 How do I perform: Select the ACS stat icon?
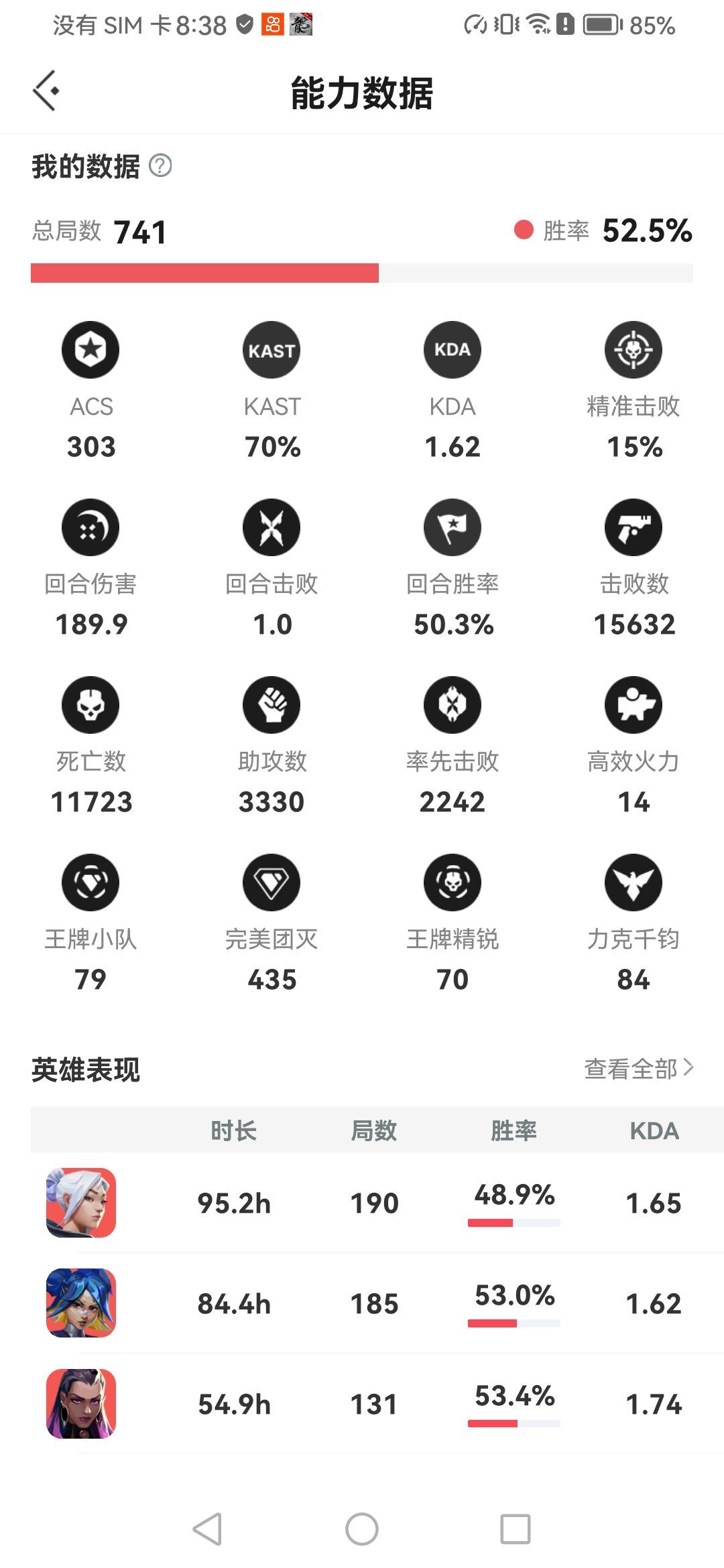90,349
